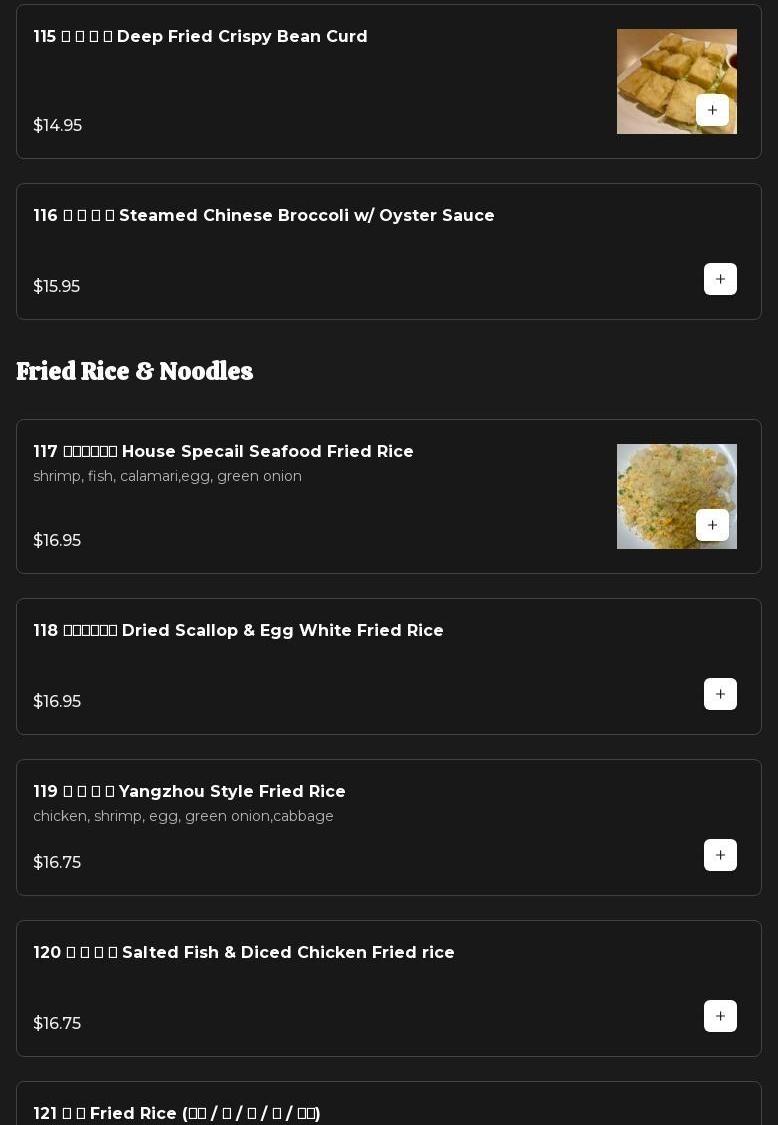Add Dried Scallop & Egg White Fried Rice
This screenshot has height=1125, width=778.
point(720,694)
